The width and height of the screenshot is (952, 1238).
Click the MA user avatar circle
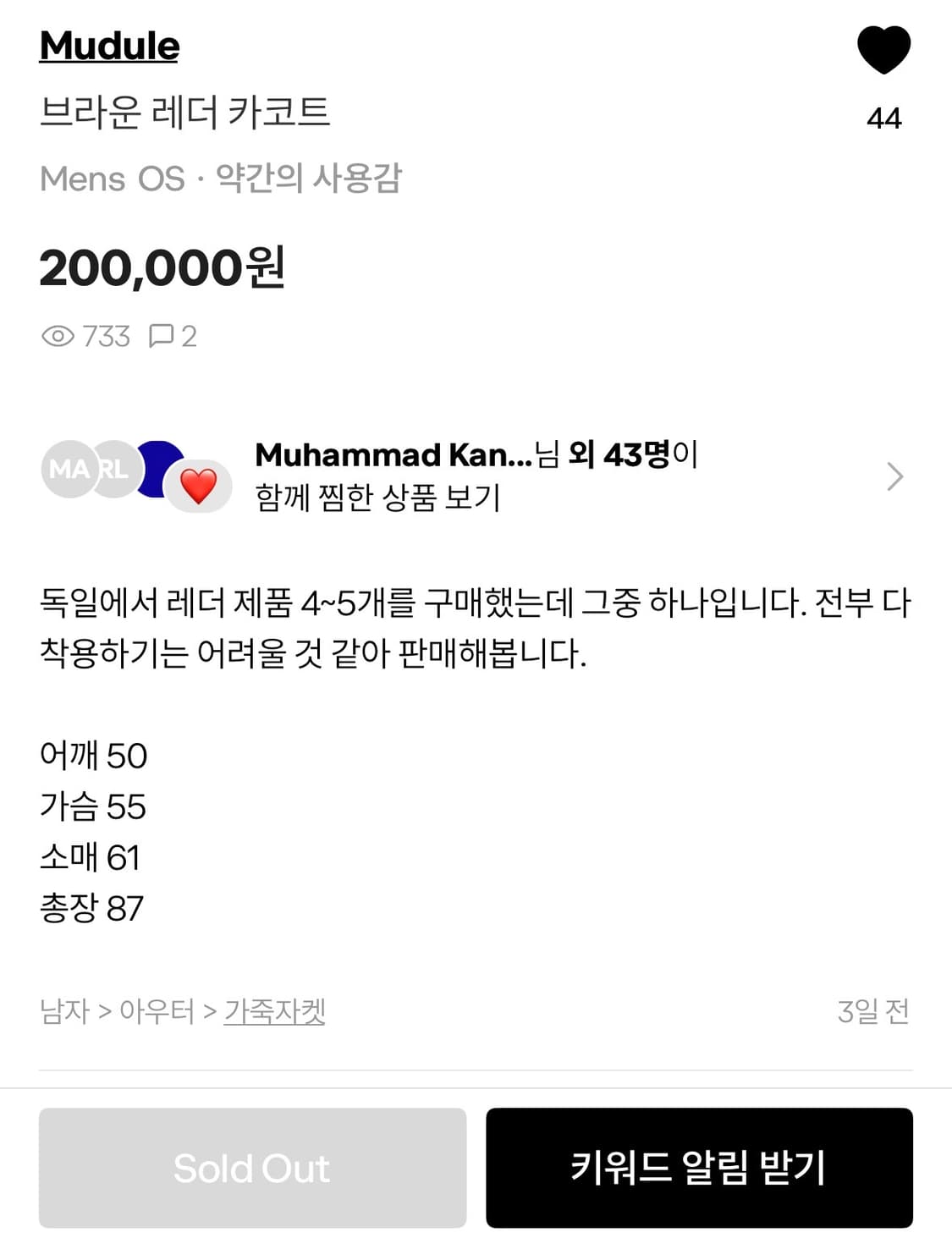(x=67, y=469)
